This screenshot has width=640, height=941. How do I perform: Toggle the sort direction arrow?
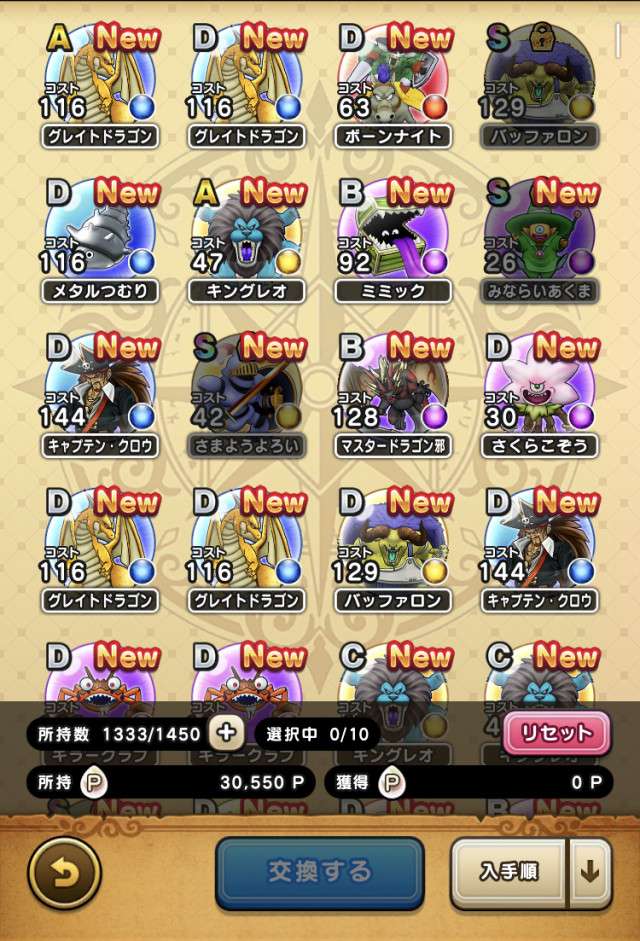pyautogui.click(x=590, y=872)
